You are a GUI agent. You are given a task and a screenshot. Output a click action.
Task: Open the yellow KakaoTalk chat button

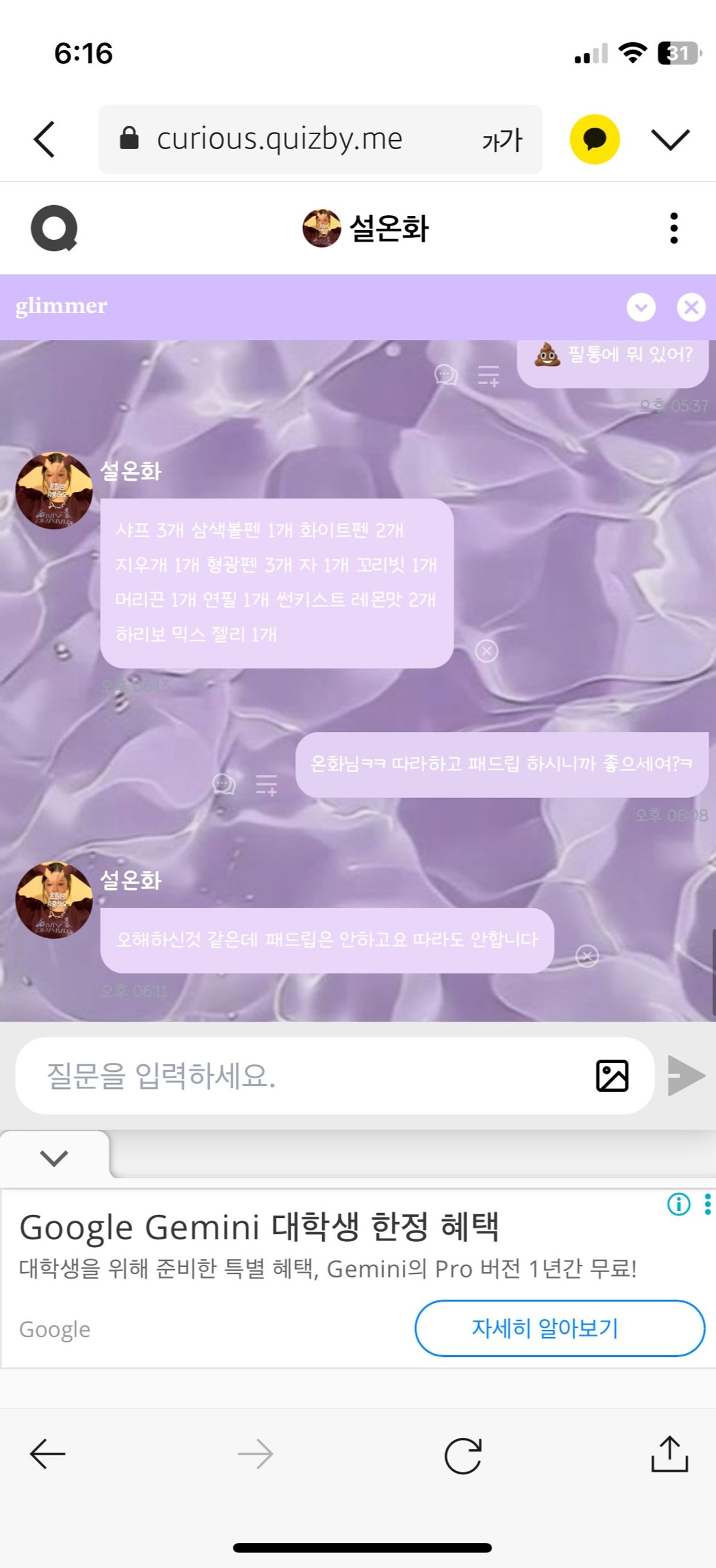pyautogui.click(x=594, y=140)
